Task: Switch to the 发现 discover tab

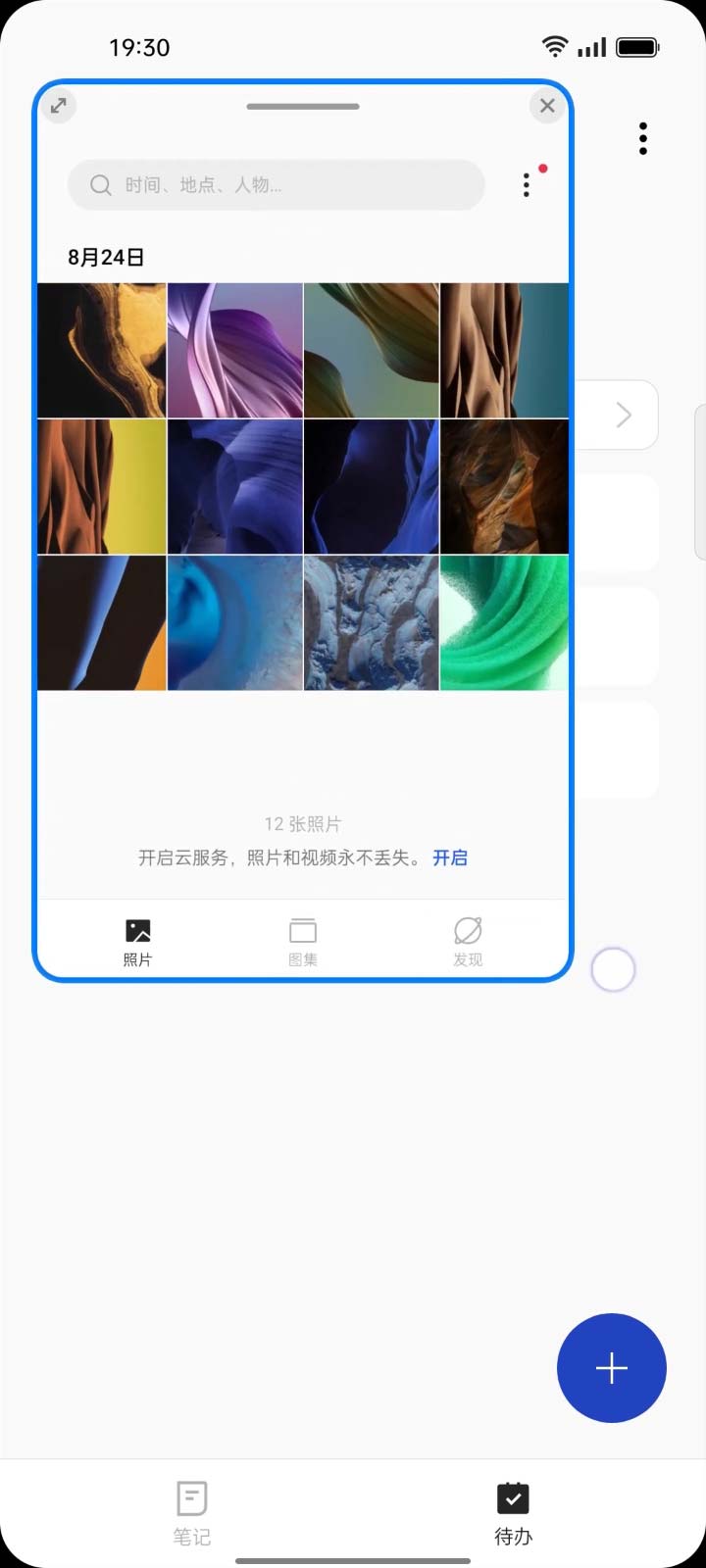Action: click(468, 942)
